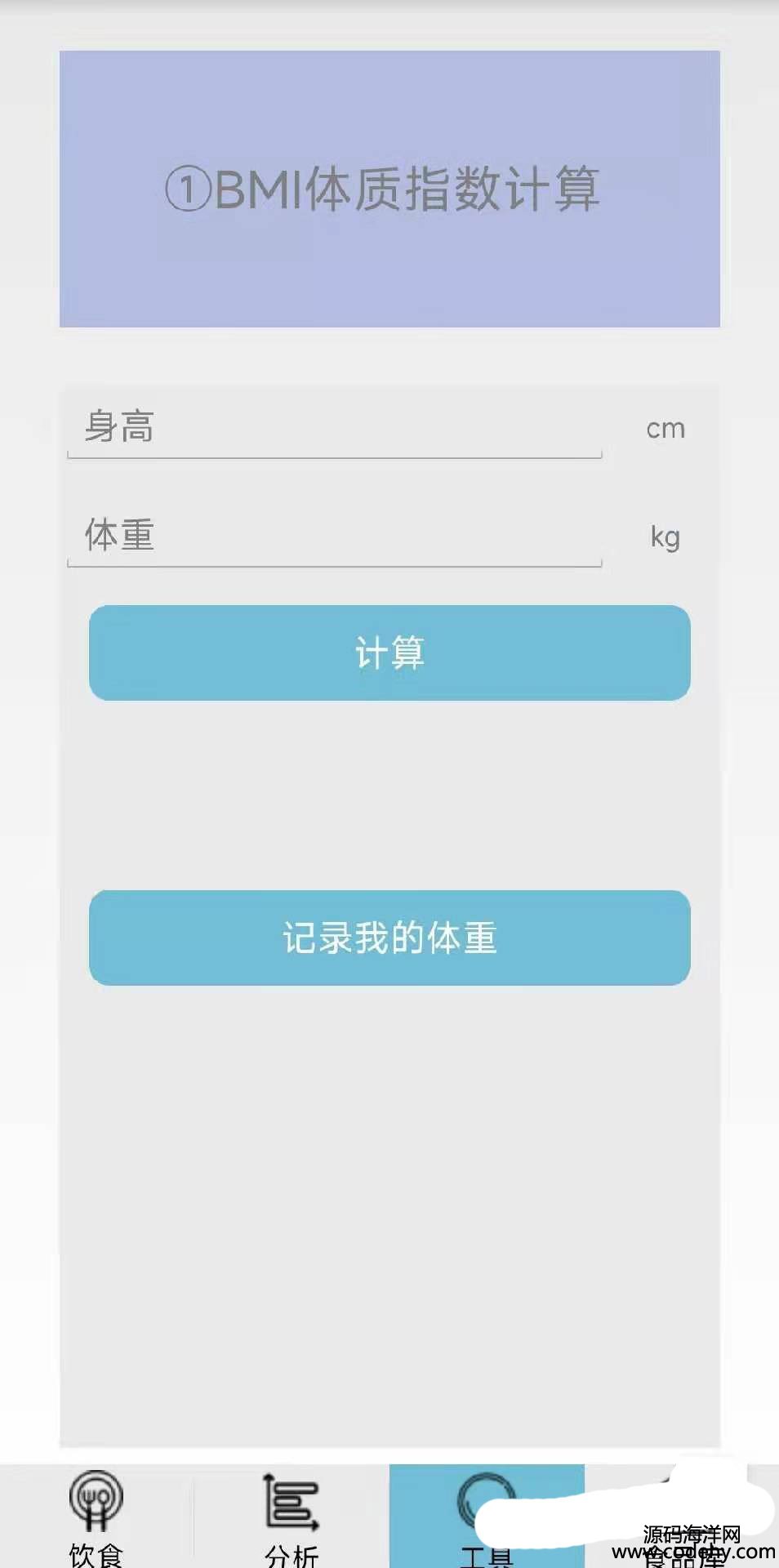Switch to the 分析 tab
779x1568 pixels.
[292, 1517]
